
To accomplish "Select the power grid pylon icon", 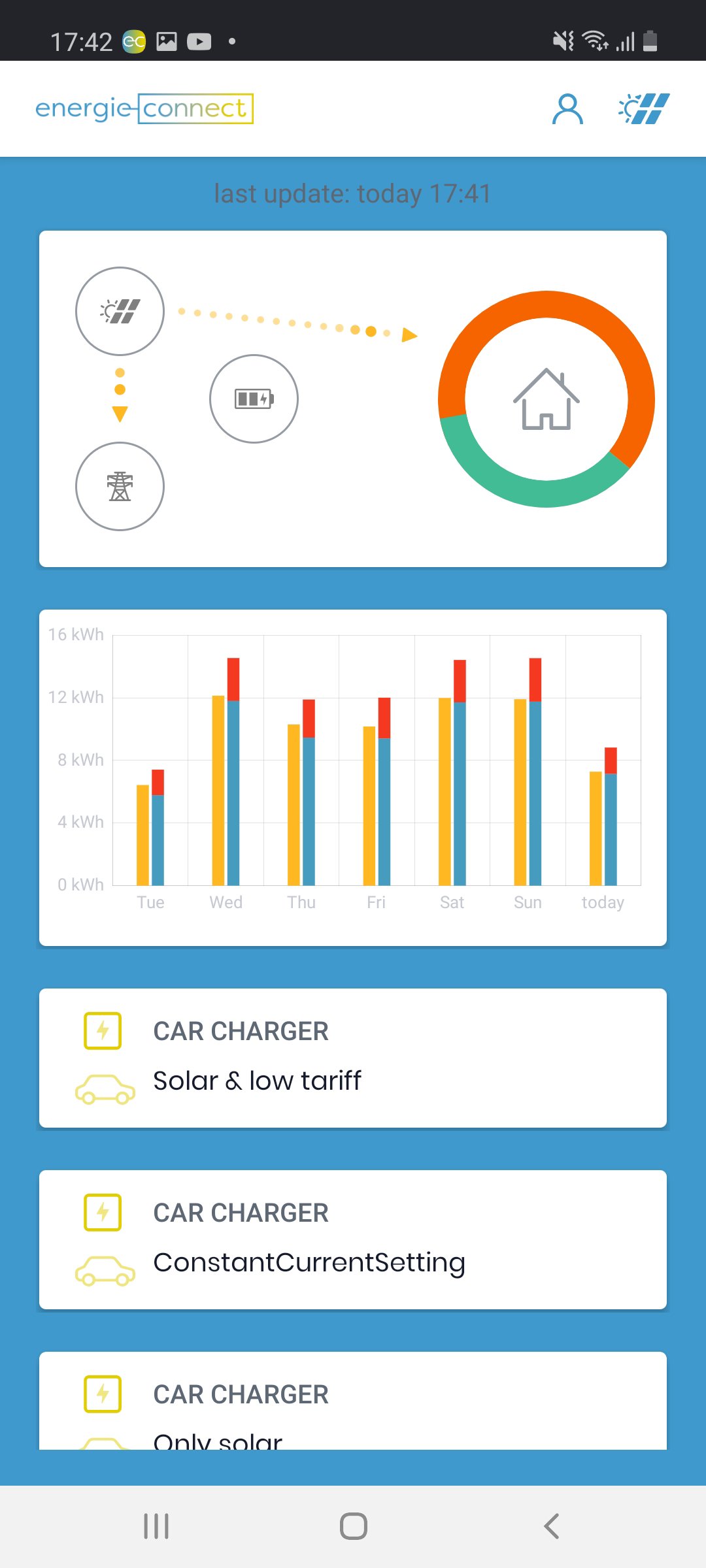I will (x=120, y=487).
